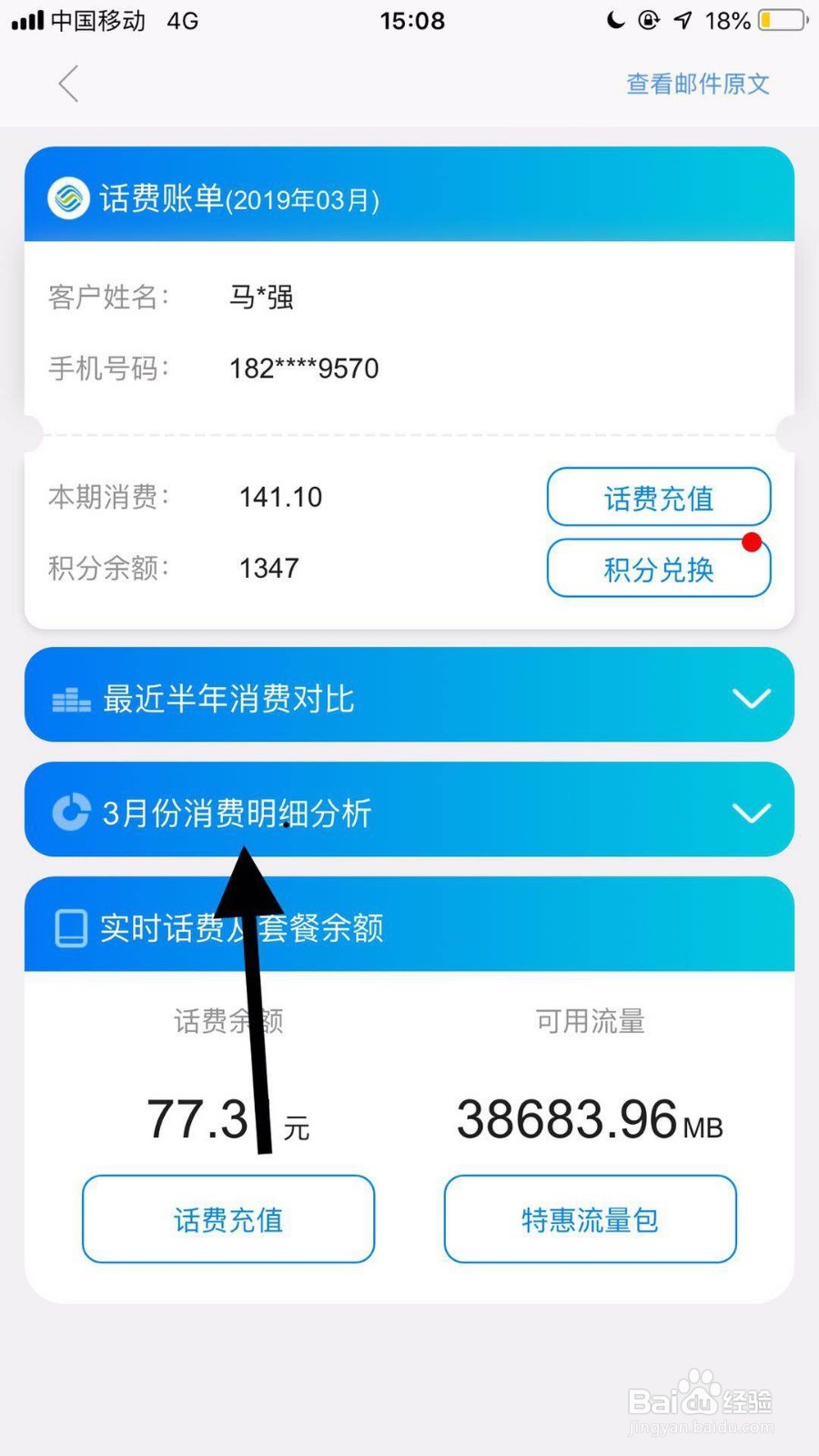This screenshot has height=1456, width=819.
Task: Click the upper 话费充值 recharge button
Action: click(x=658, y=497)
